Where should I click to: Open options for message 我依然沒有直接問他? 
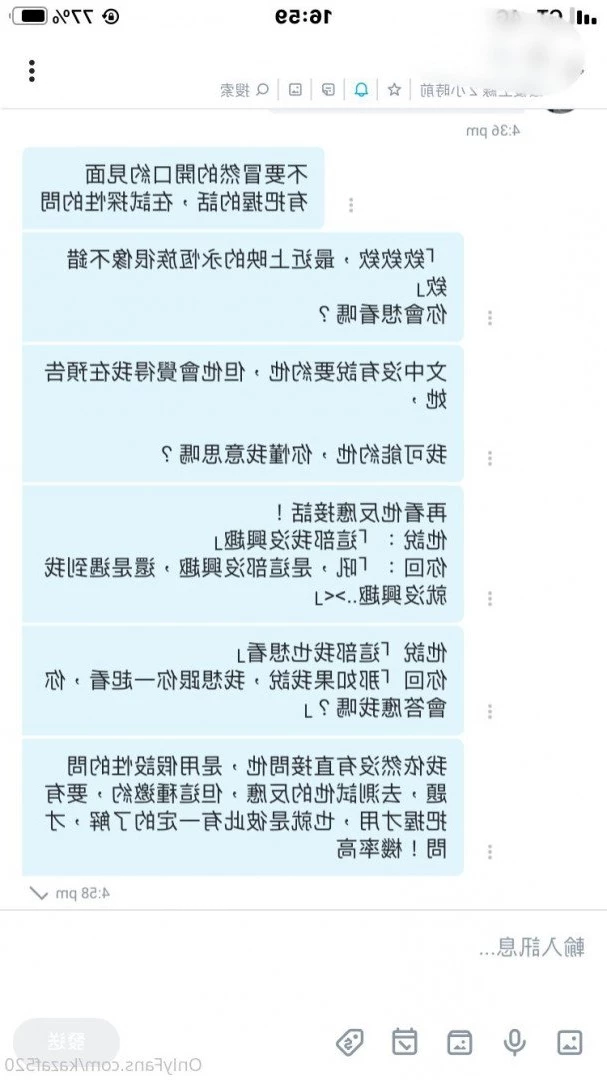point(489,851)
